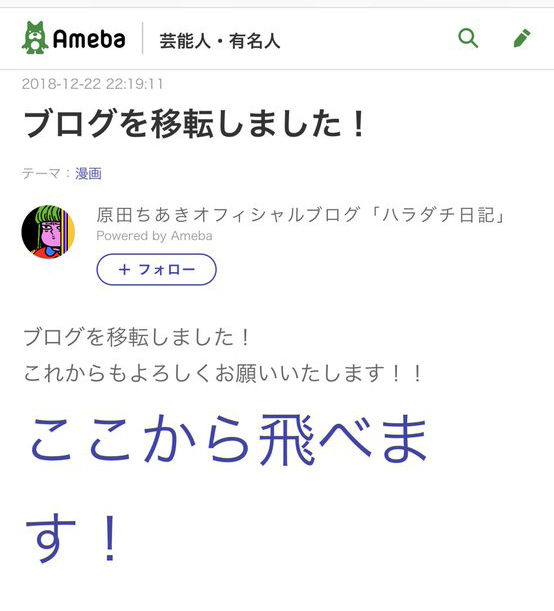Screen dimensions: 554x611
Task: Open the 漫画 theme link
Action: coord(88,173)
